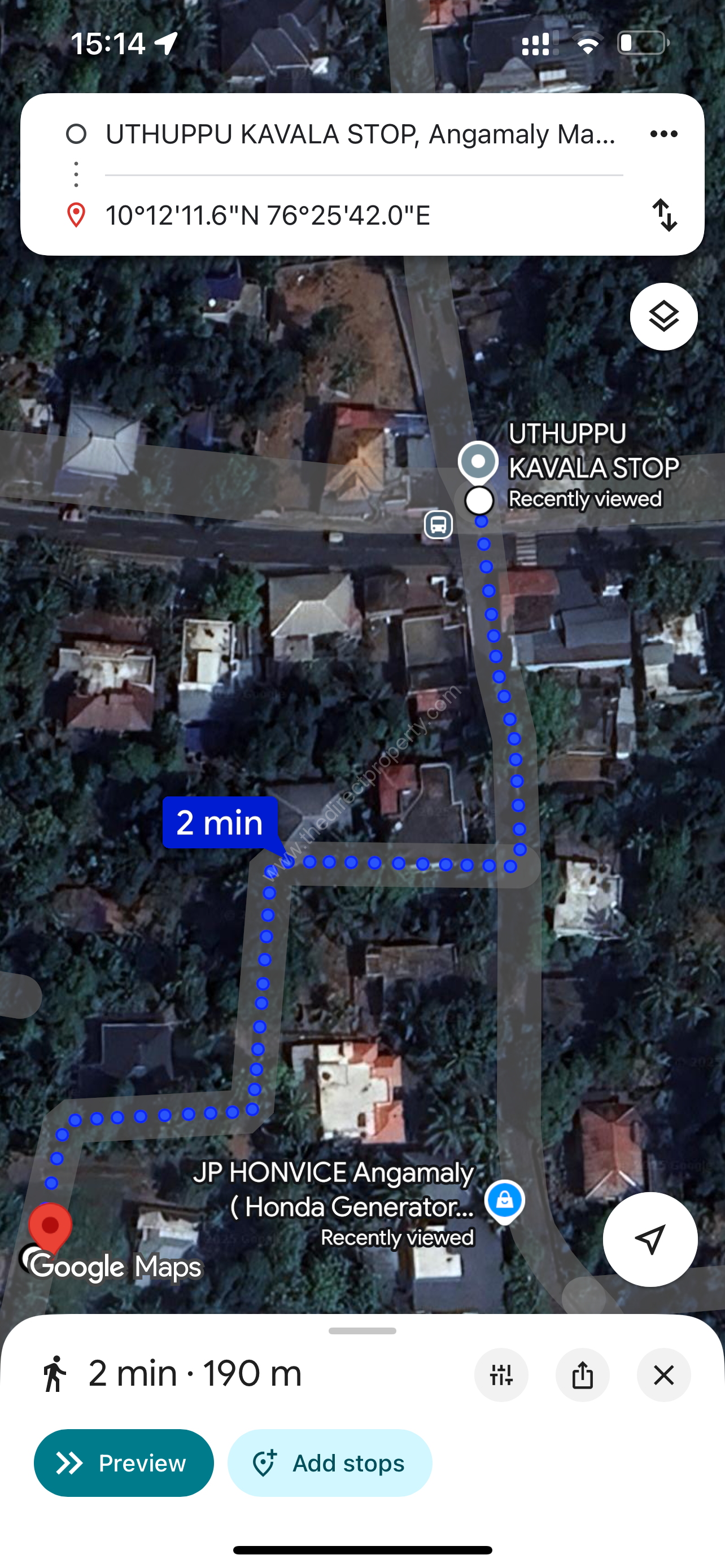Open the map layers selector
Screen dimensions: 725x1568
(x=663, y=317)
